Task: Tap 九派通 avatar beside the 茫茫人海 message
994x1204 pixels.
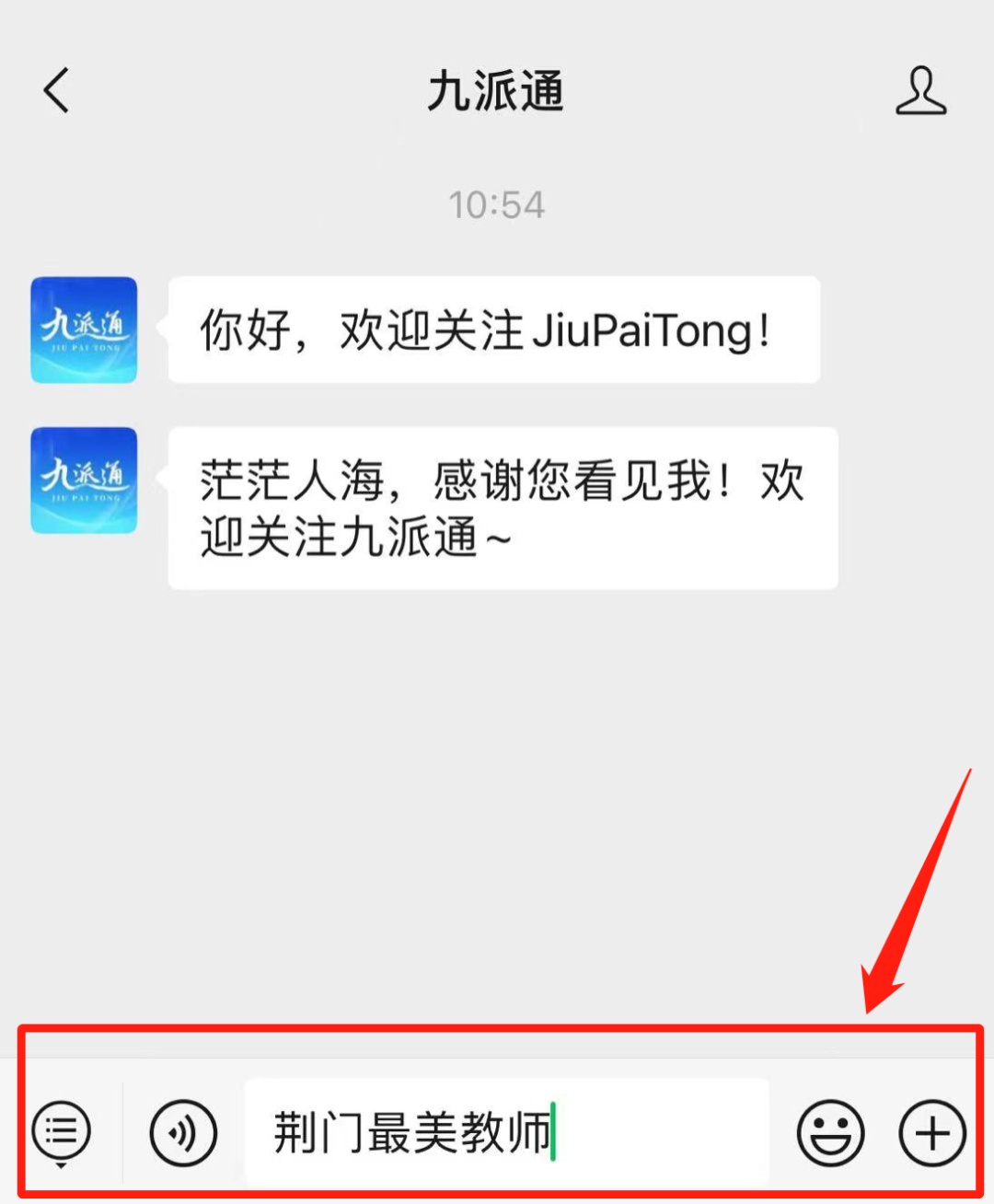Action: pyautogui.click(x=84, y=480)
